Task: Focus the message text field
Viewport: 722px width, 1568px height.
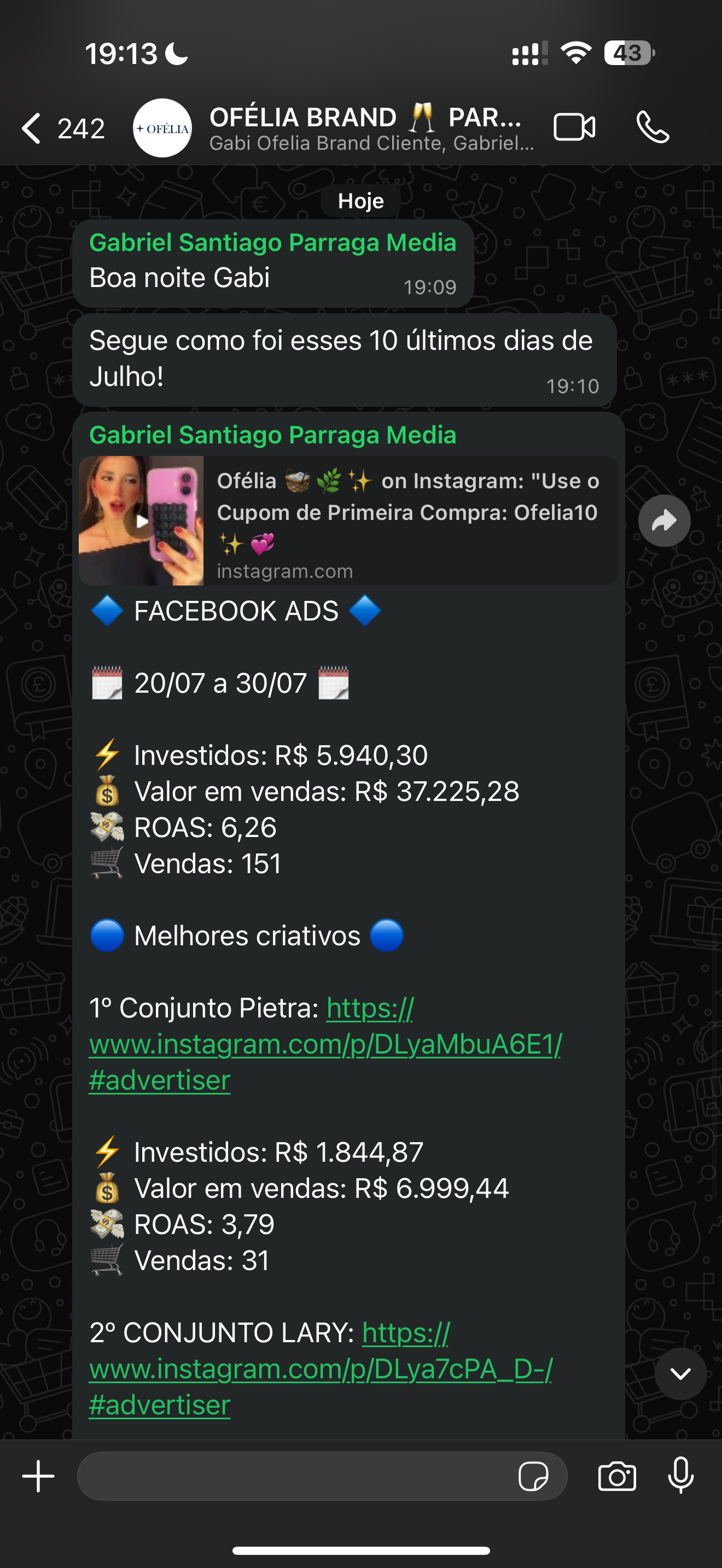Action: coord(292,1477)
